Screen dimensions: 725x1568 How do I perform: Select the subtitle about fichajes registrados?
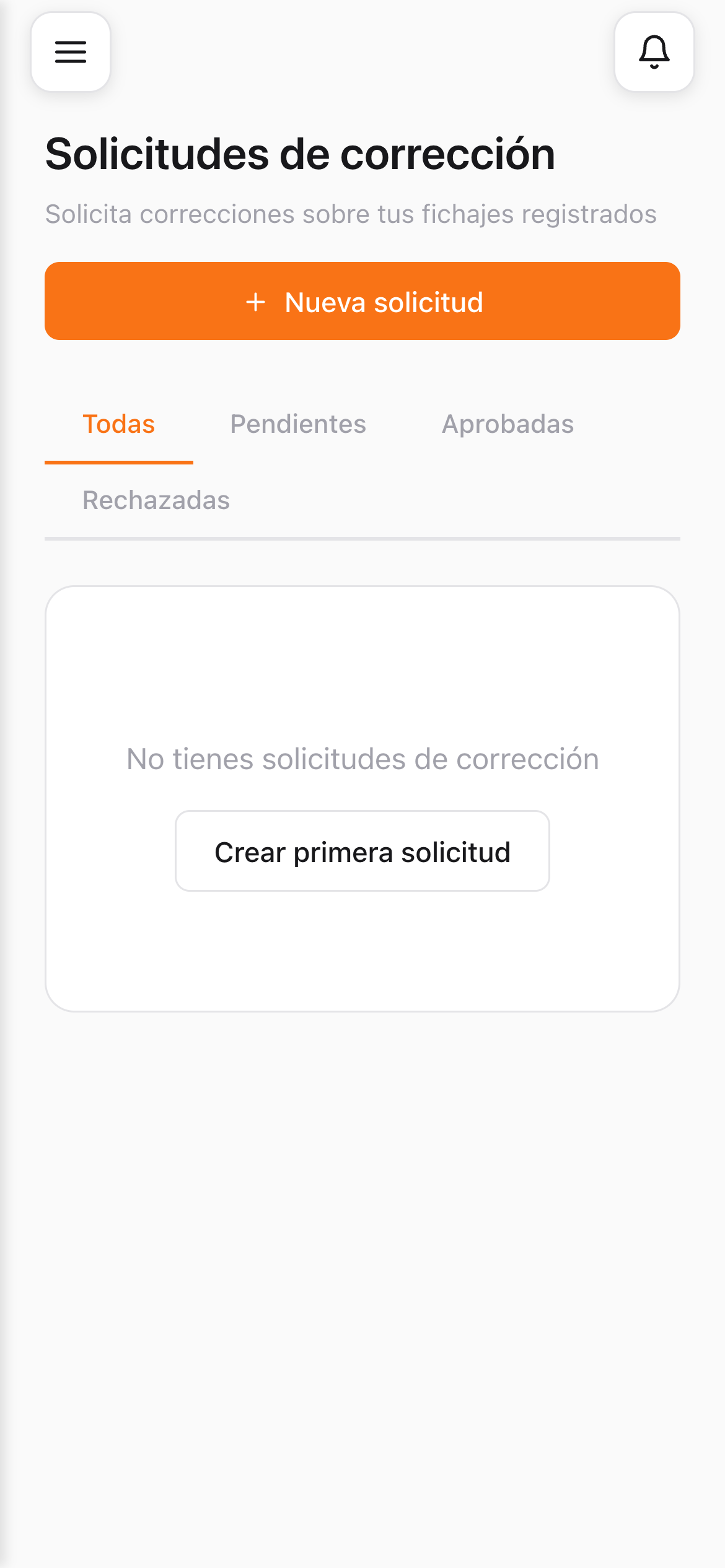(350, 214)
